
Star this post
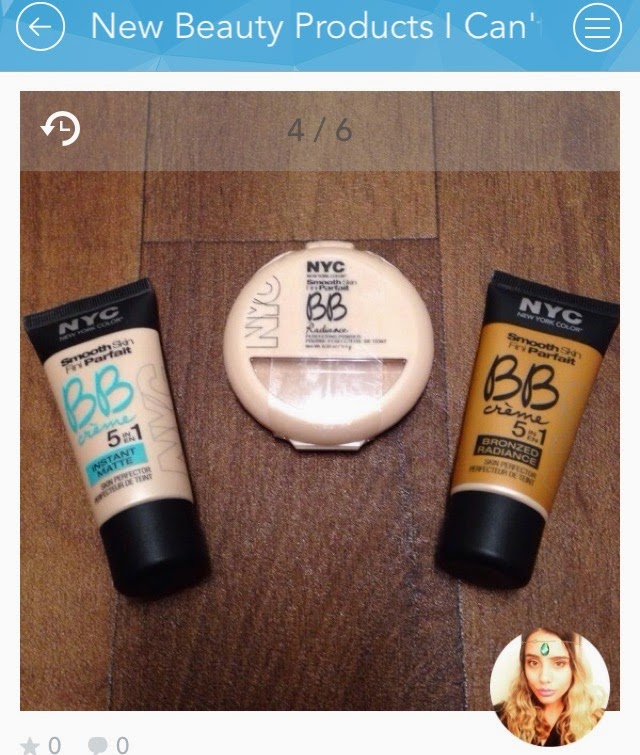pos(32,745)
